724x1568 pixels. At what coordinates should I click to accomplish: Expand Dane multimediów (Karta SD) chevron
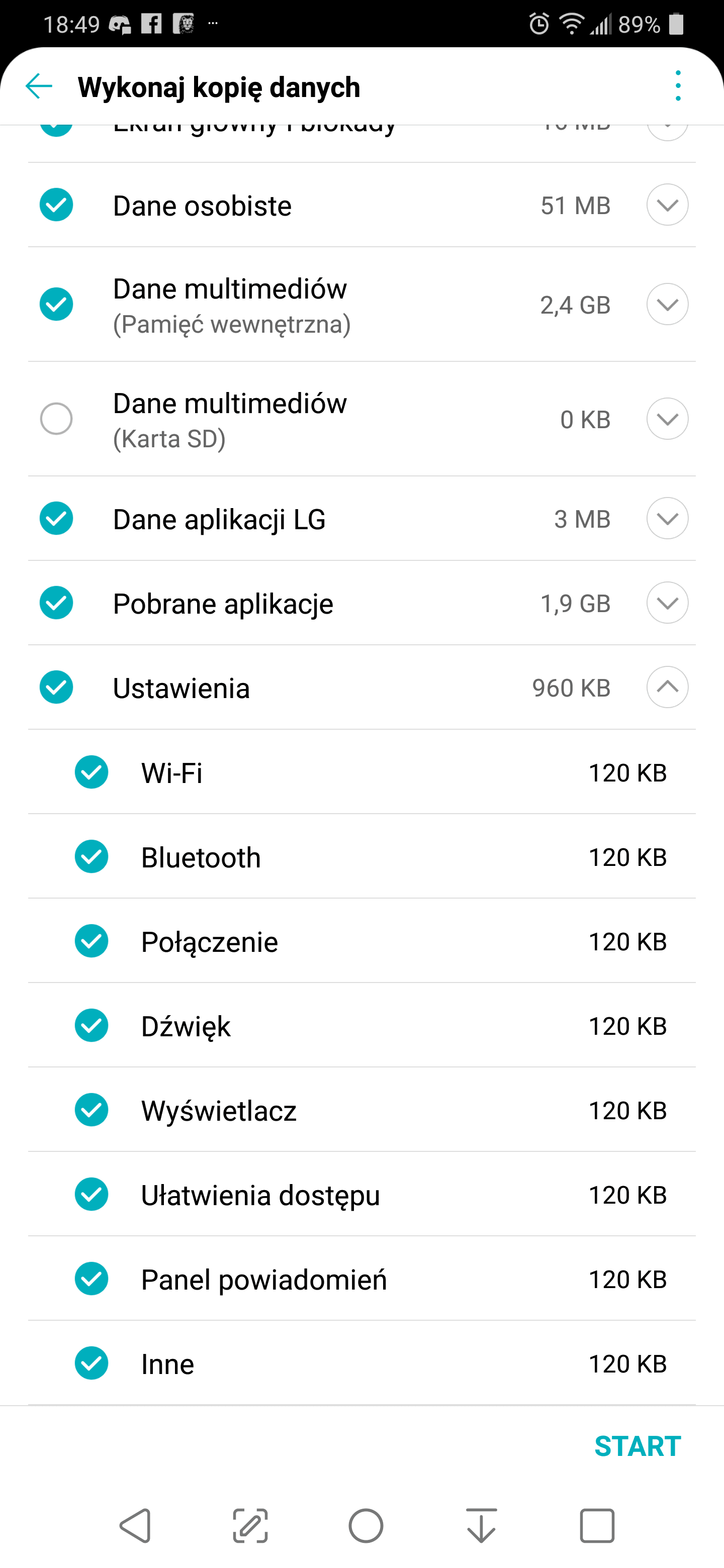[x=667, y=419]
